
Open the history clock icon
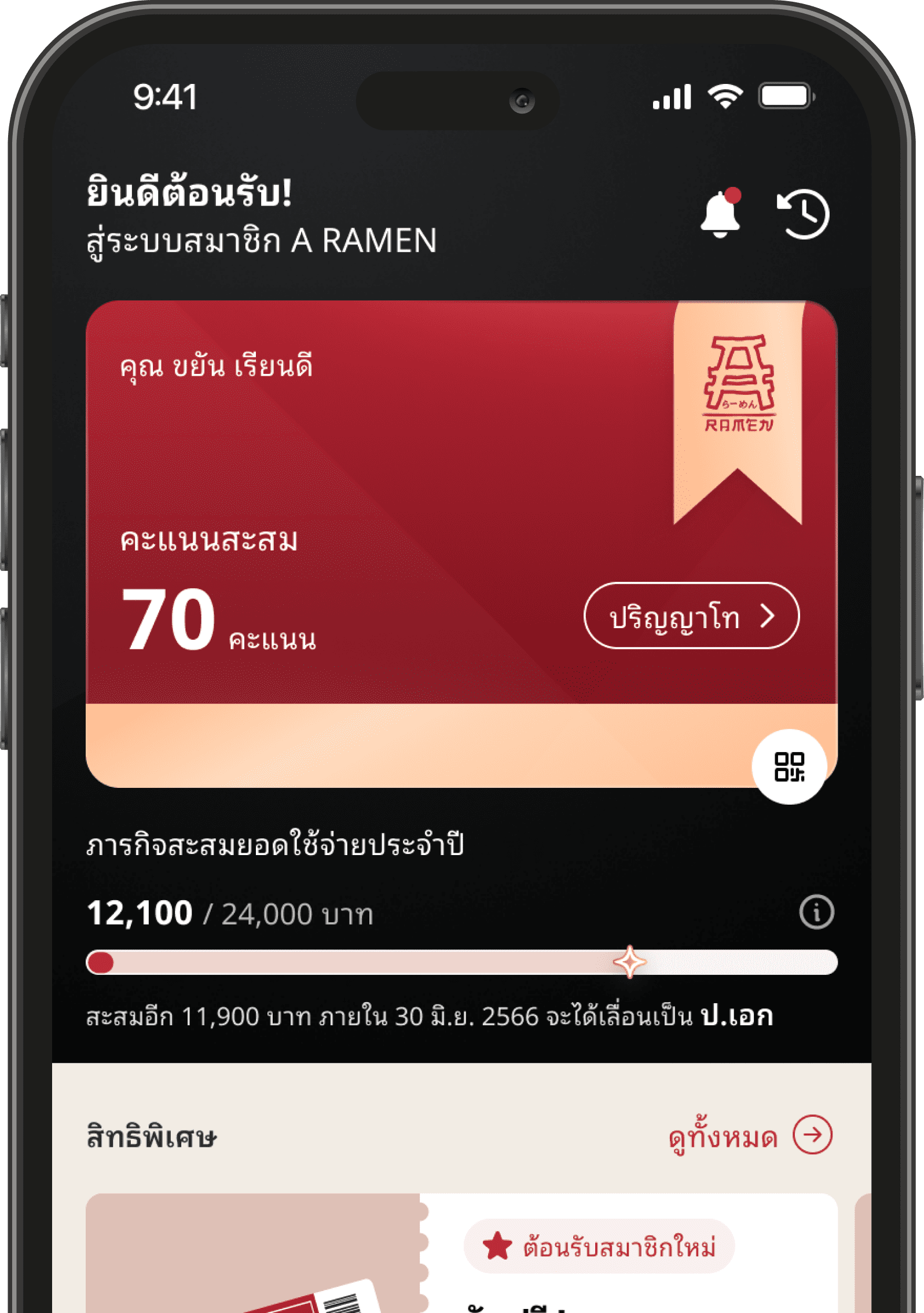(x=804, y=214)
